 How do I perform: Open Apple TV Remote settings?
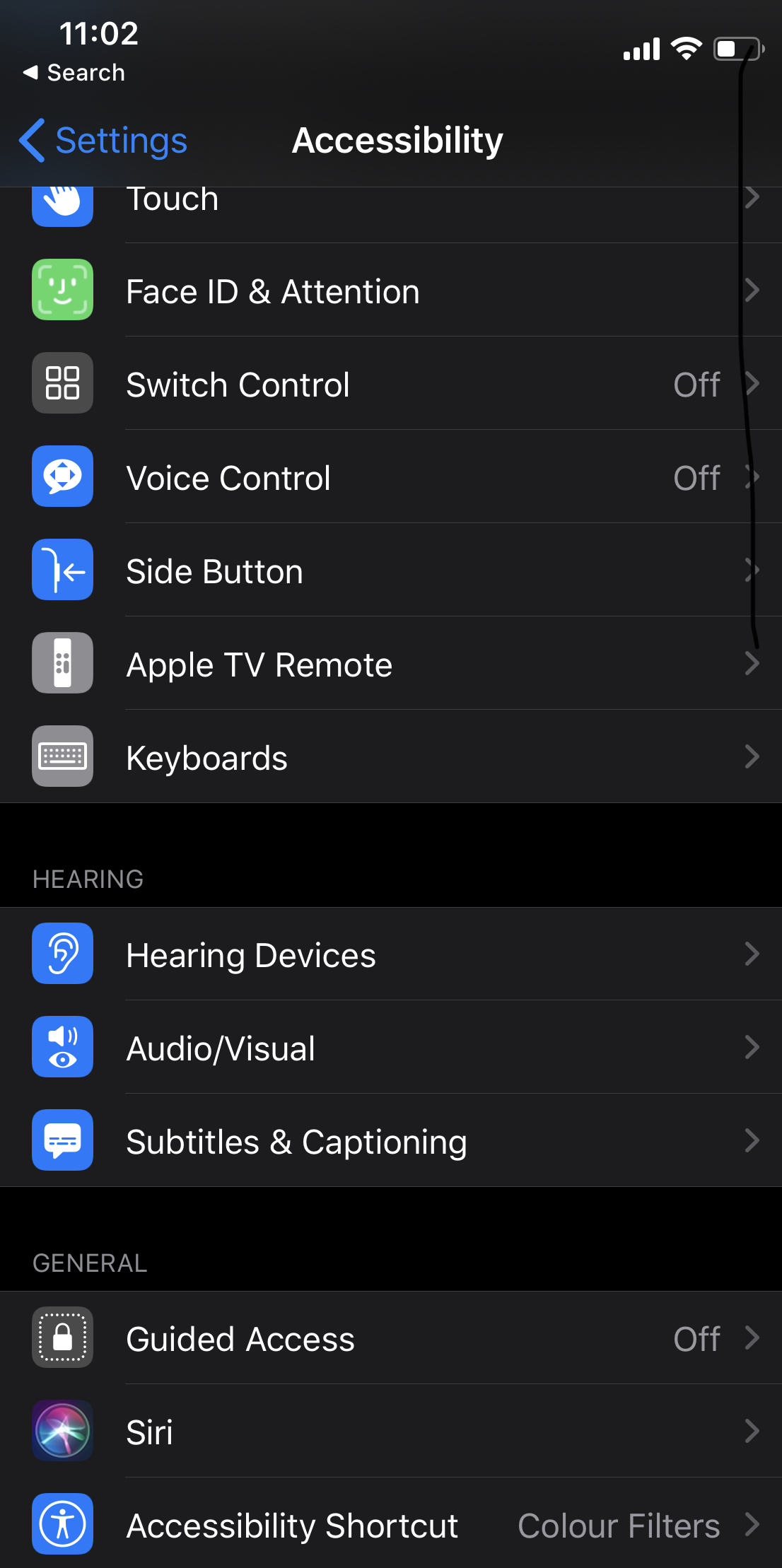[x=391, y=665]
